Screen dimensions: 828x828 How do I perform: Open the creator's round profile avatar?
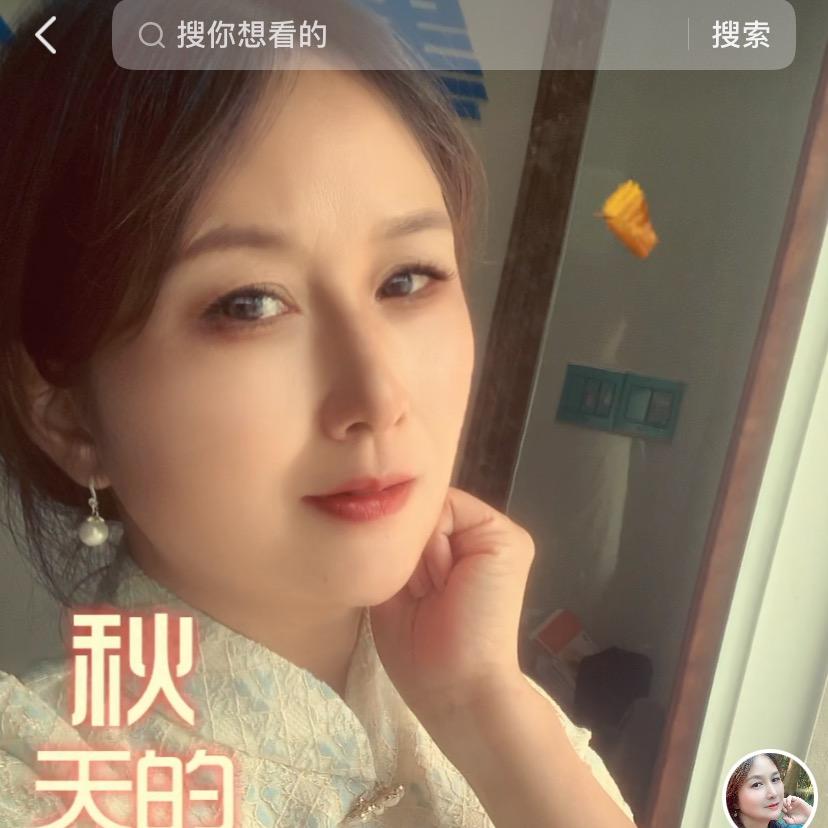(769, 792)
